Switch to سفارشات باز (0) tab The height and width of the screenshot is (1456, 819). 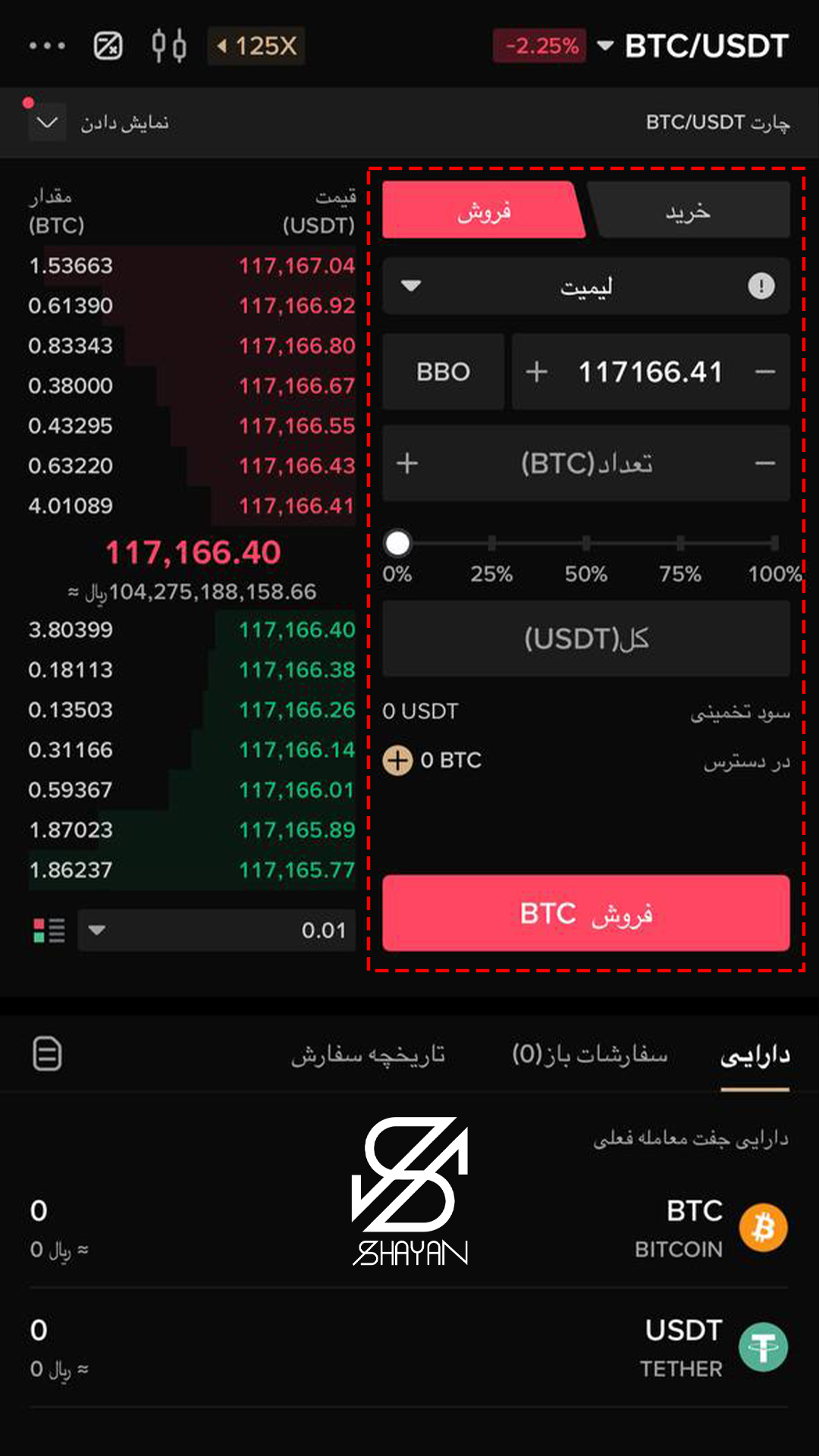tap(590, 1054)
